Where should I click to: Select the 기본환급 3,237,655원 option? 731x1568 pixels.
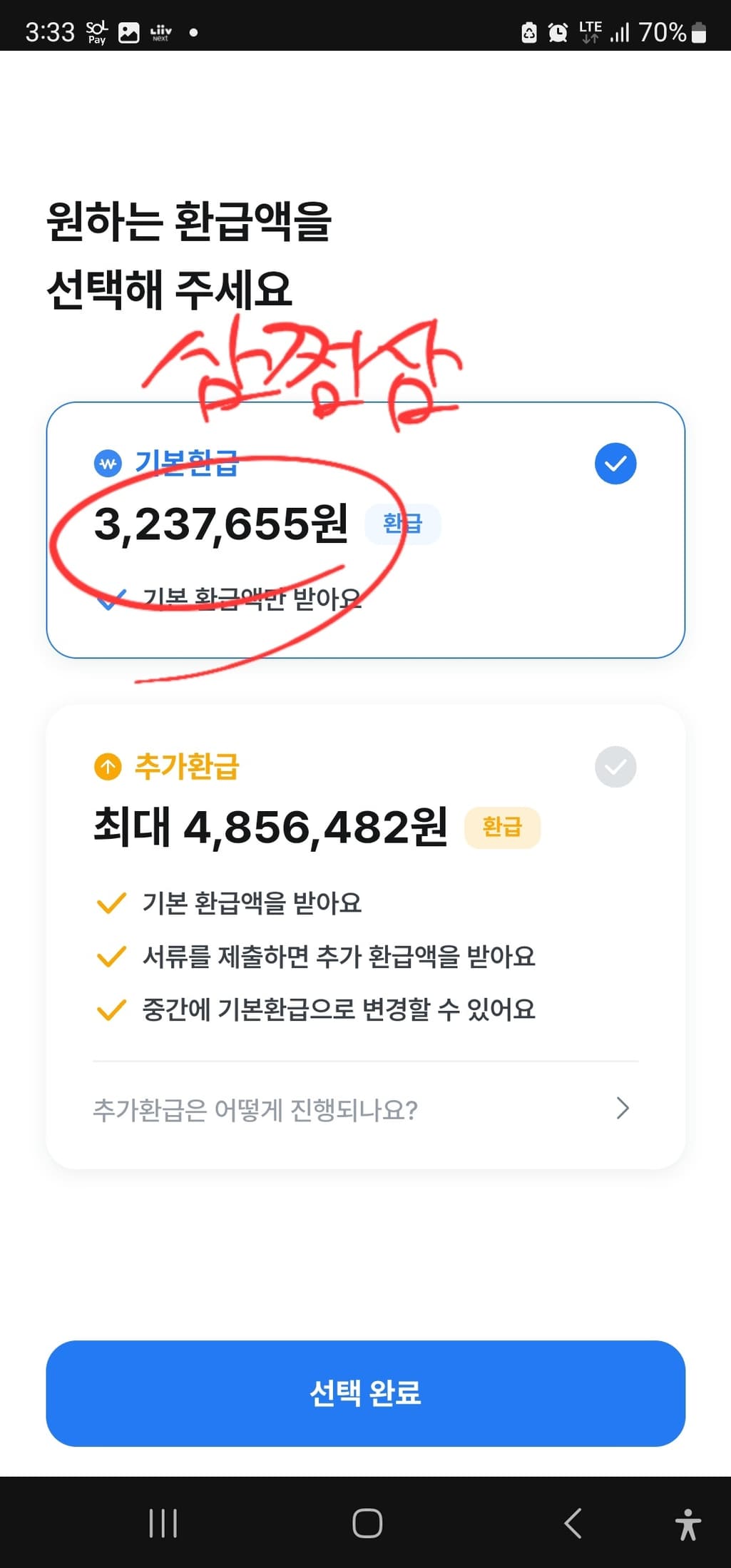tap(365, 529)
